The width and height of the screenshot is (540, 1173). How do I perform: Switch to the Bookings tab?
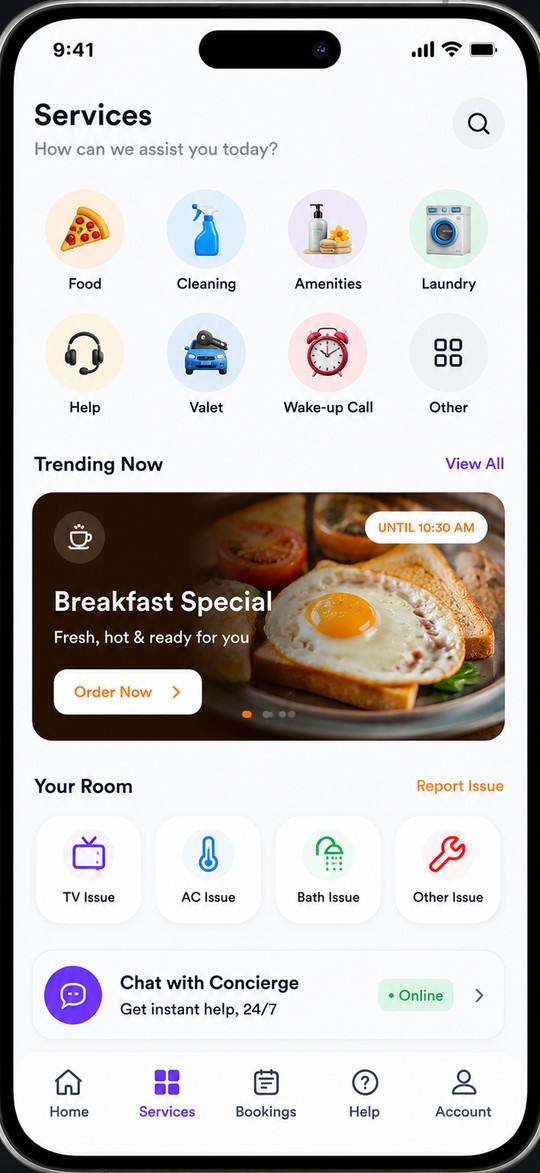pos(266,1093)
